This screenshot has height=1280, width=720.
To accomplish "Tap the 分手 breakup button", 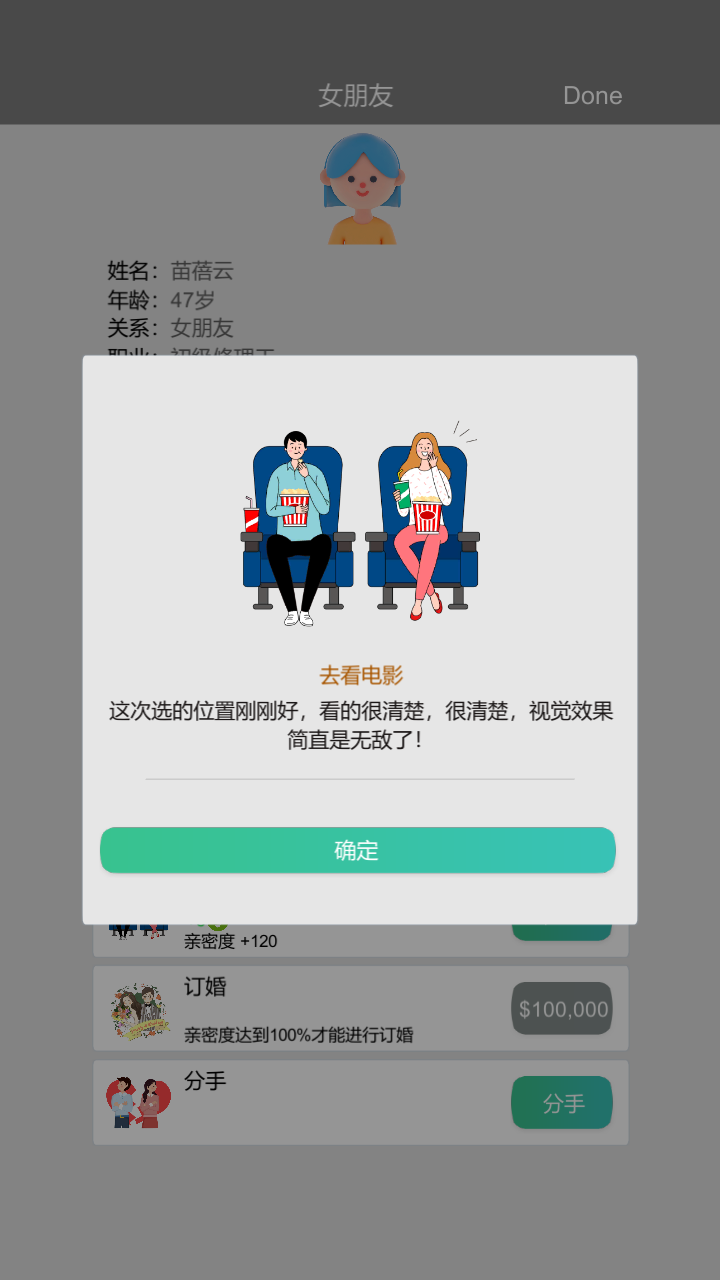I will tap(562, 1103).
